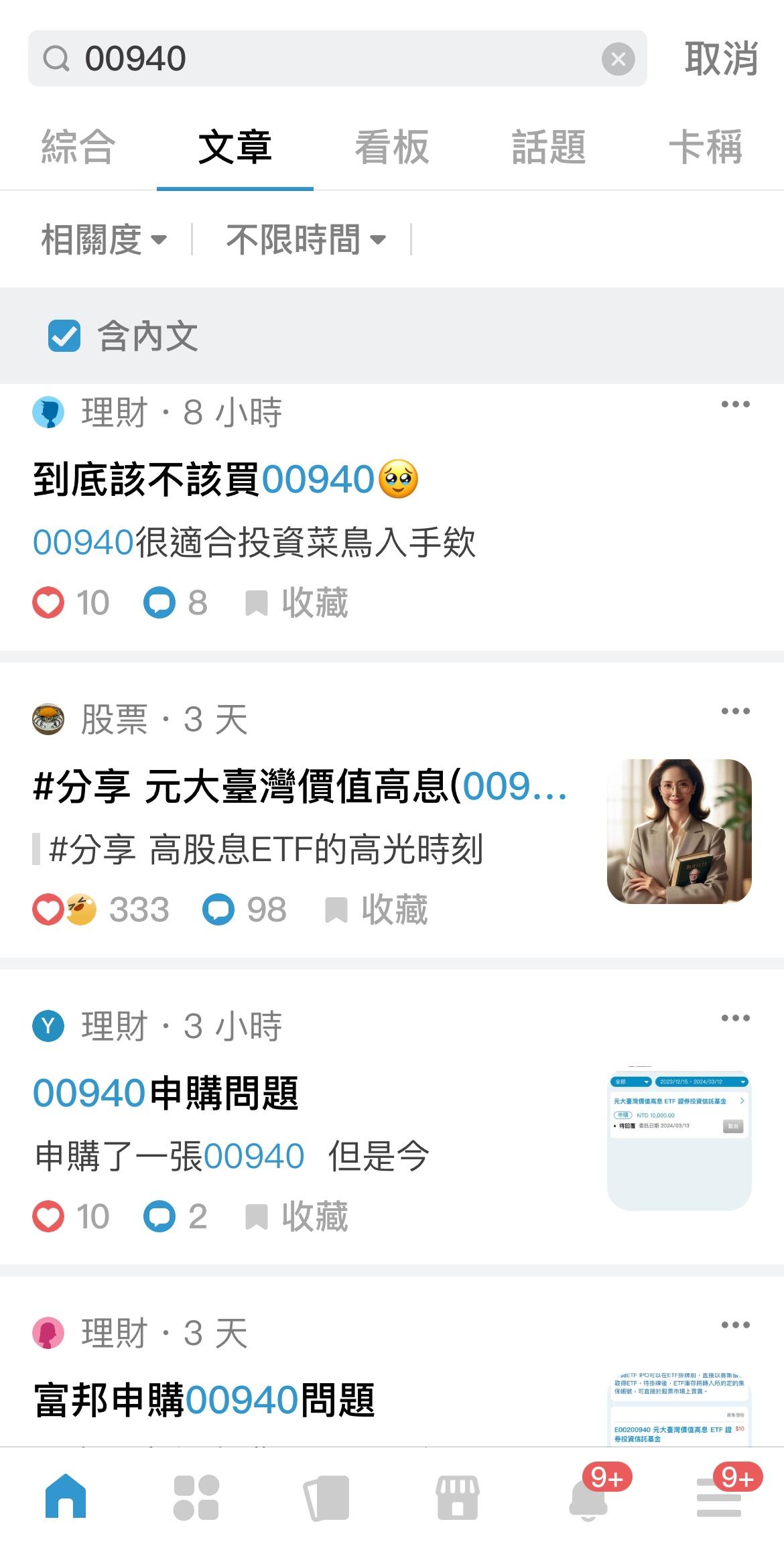Switch to the 卡稱 tab
Screen dimensions: 784x1548
pyautogui.click(x=706, y=147)
